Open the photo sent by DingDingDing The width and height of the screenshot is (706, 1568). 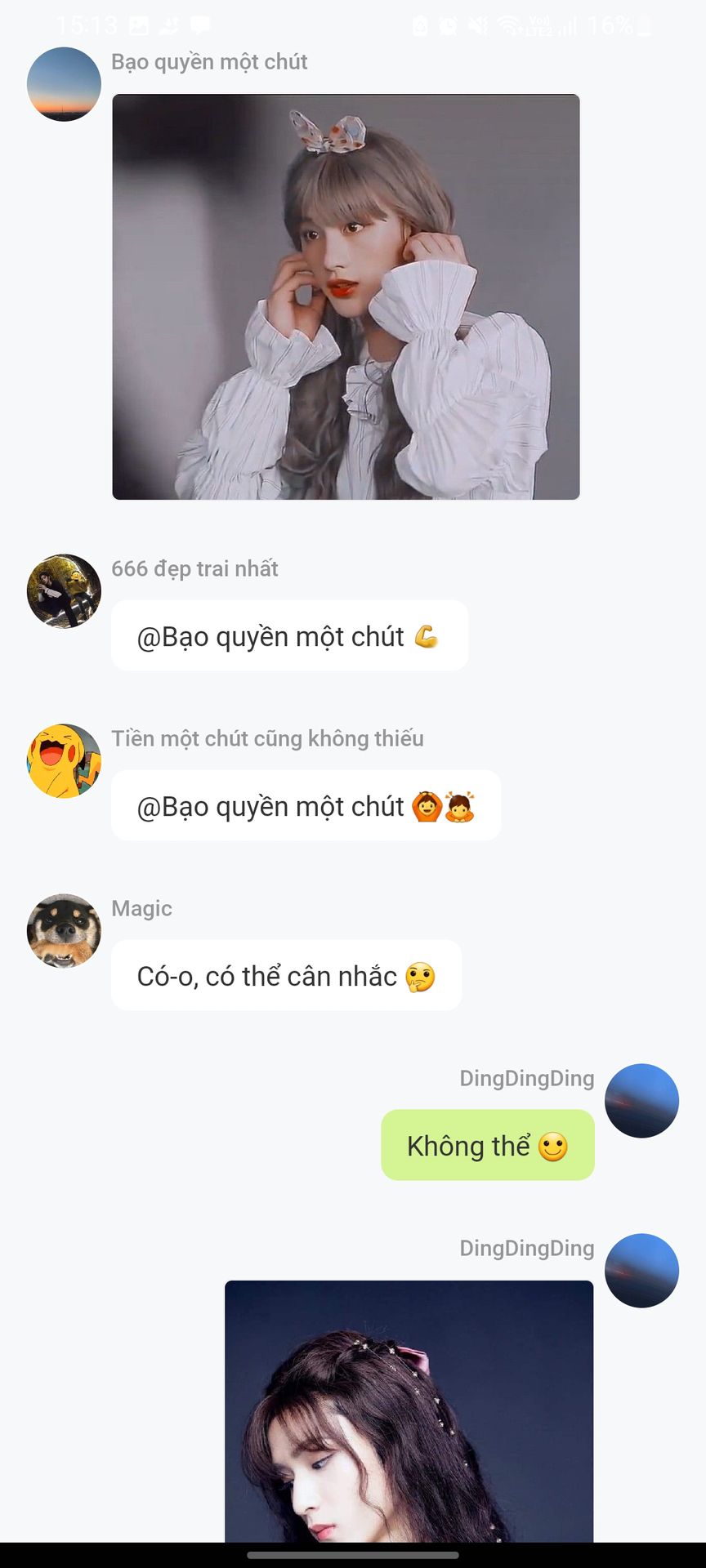409,1410
